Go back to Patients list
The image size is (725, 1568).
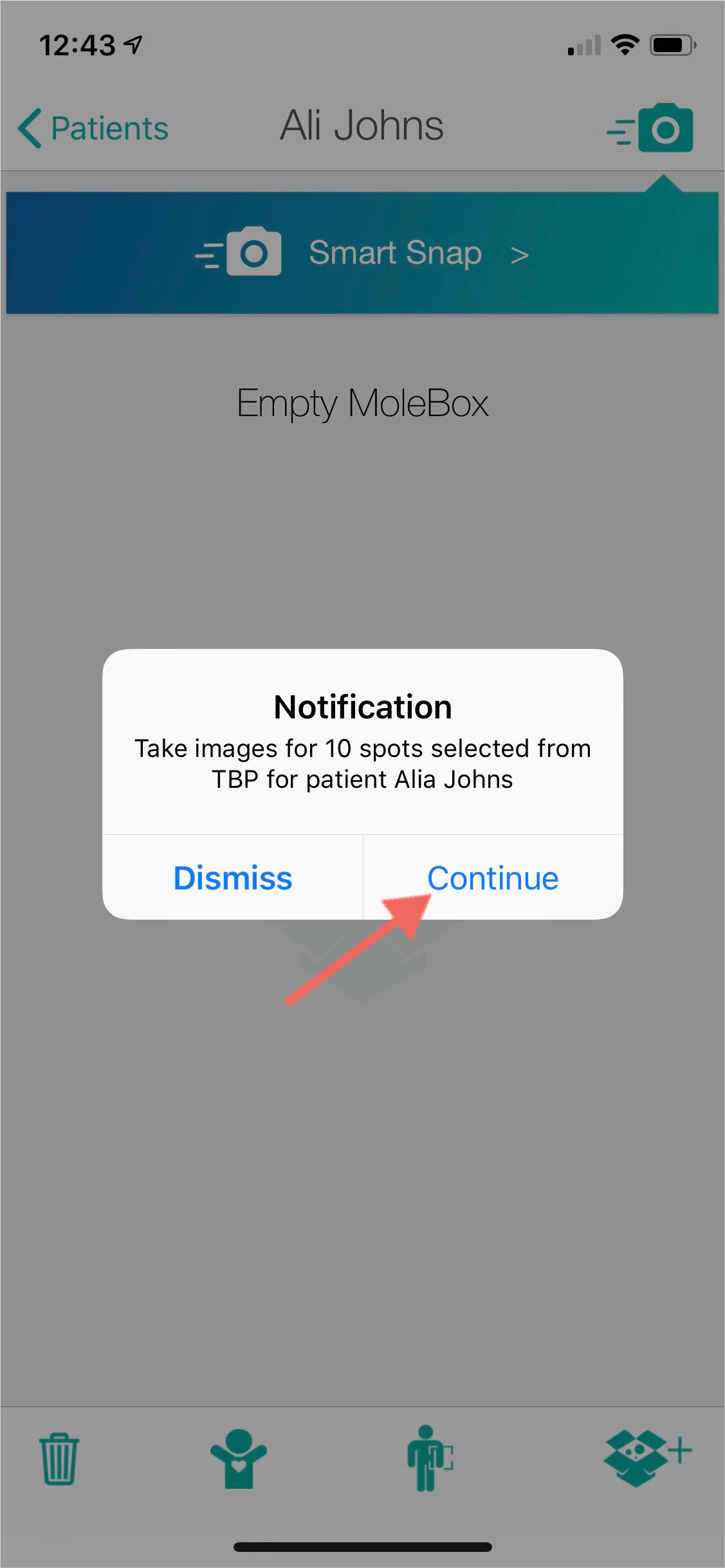click(94, 128)
